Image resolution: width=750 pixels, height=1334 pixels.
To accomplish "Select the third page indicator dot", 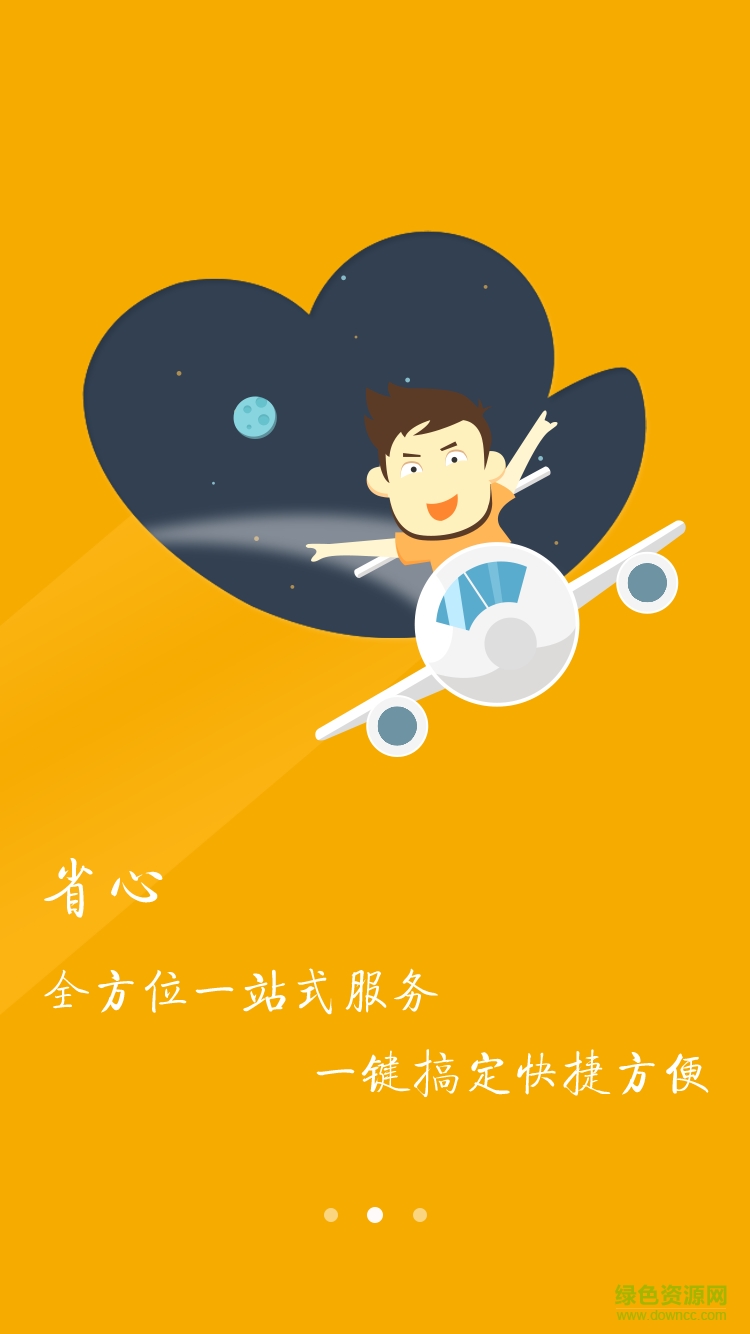I will 420,1215.
